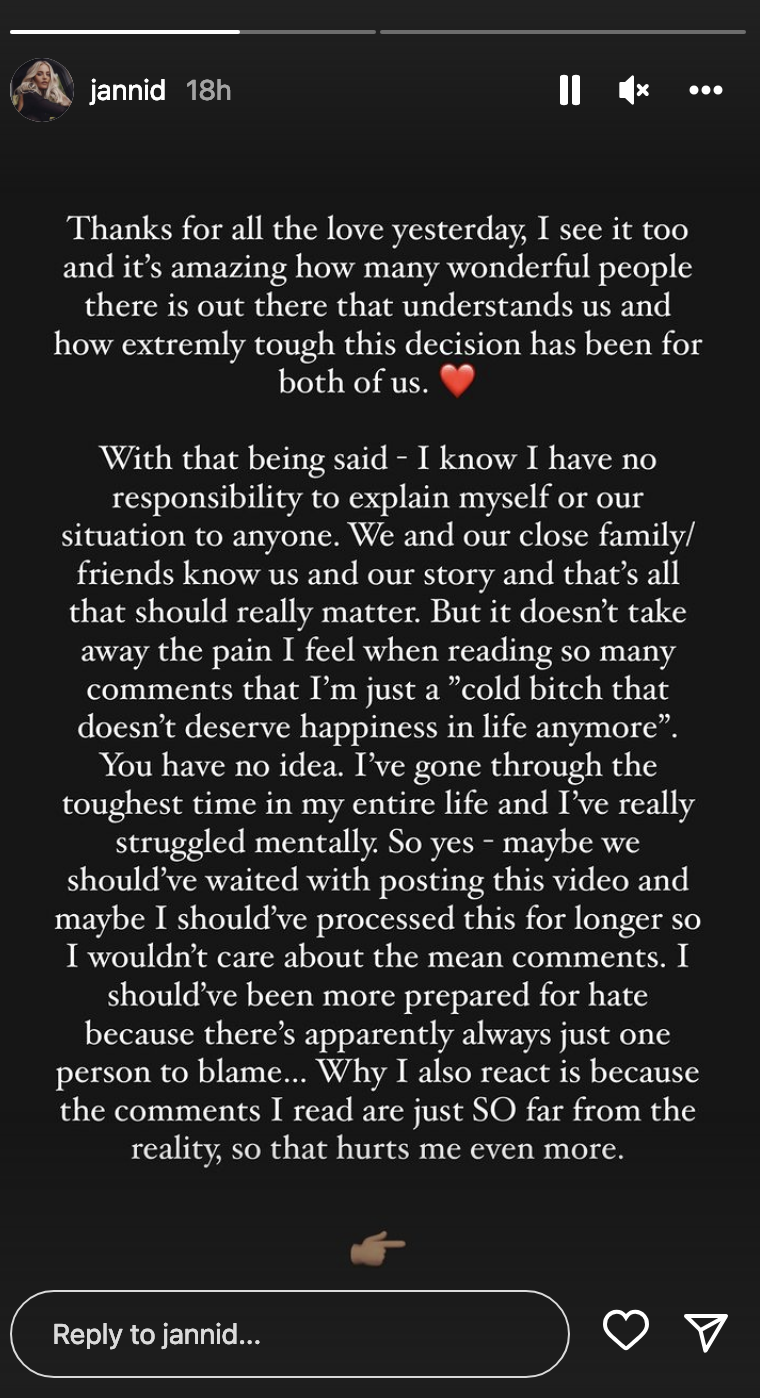Tap the jannid username
The image size is (760, 1398).
pyautogui.click(x=127, y=91)
